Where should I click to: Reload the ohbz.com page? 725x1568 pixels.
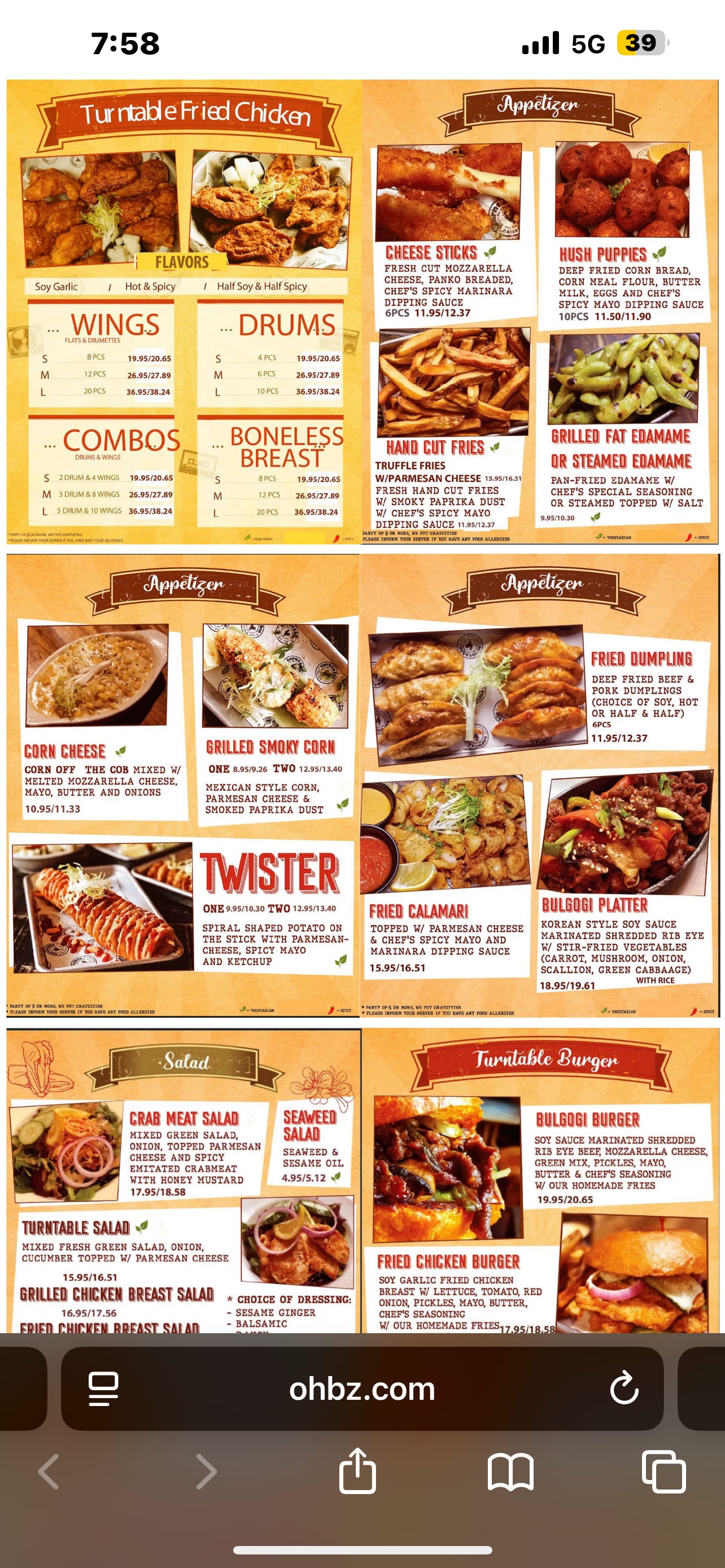coord(624,1389)
